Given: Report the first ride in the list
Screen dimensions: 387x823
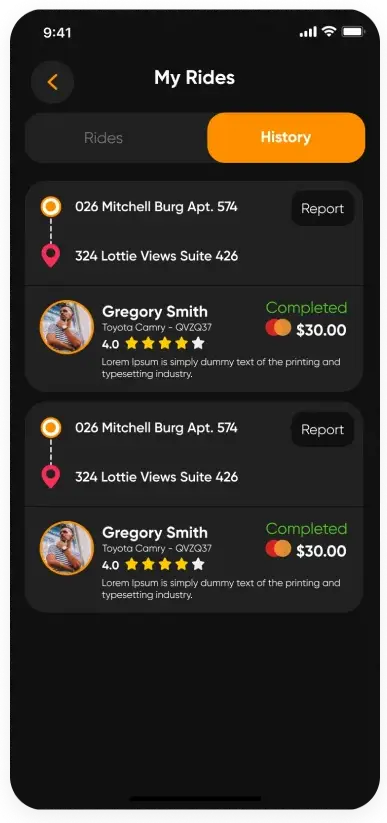Looking at the screenshot, I should click(322, 208).
